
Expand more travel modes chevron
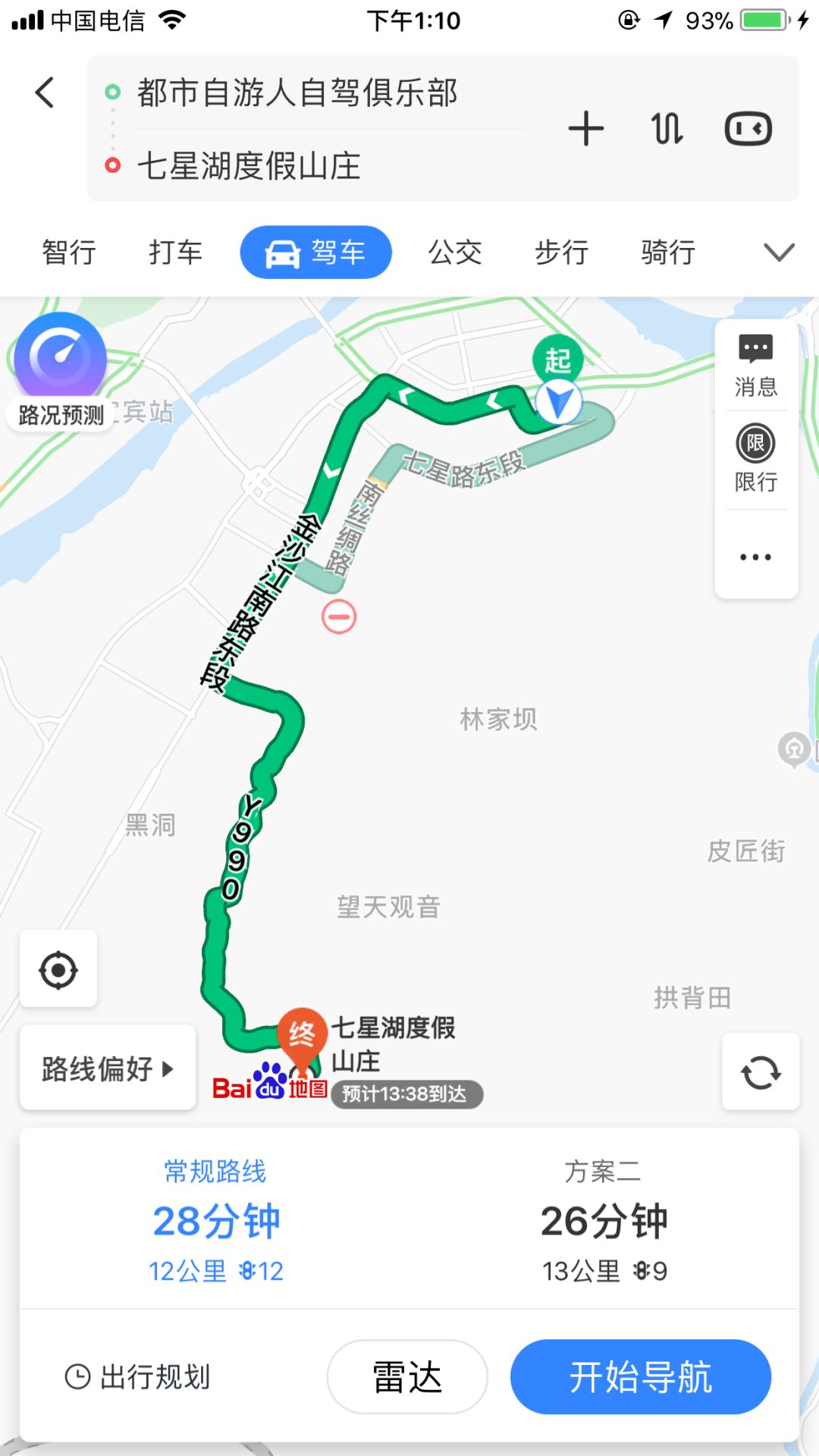click(779, 253)
